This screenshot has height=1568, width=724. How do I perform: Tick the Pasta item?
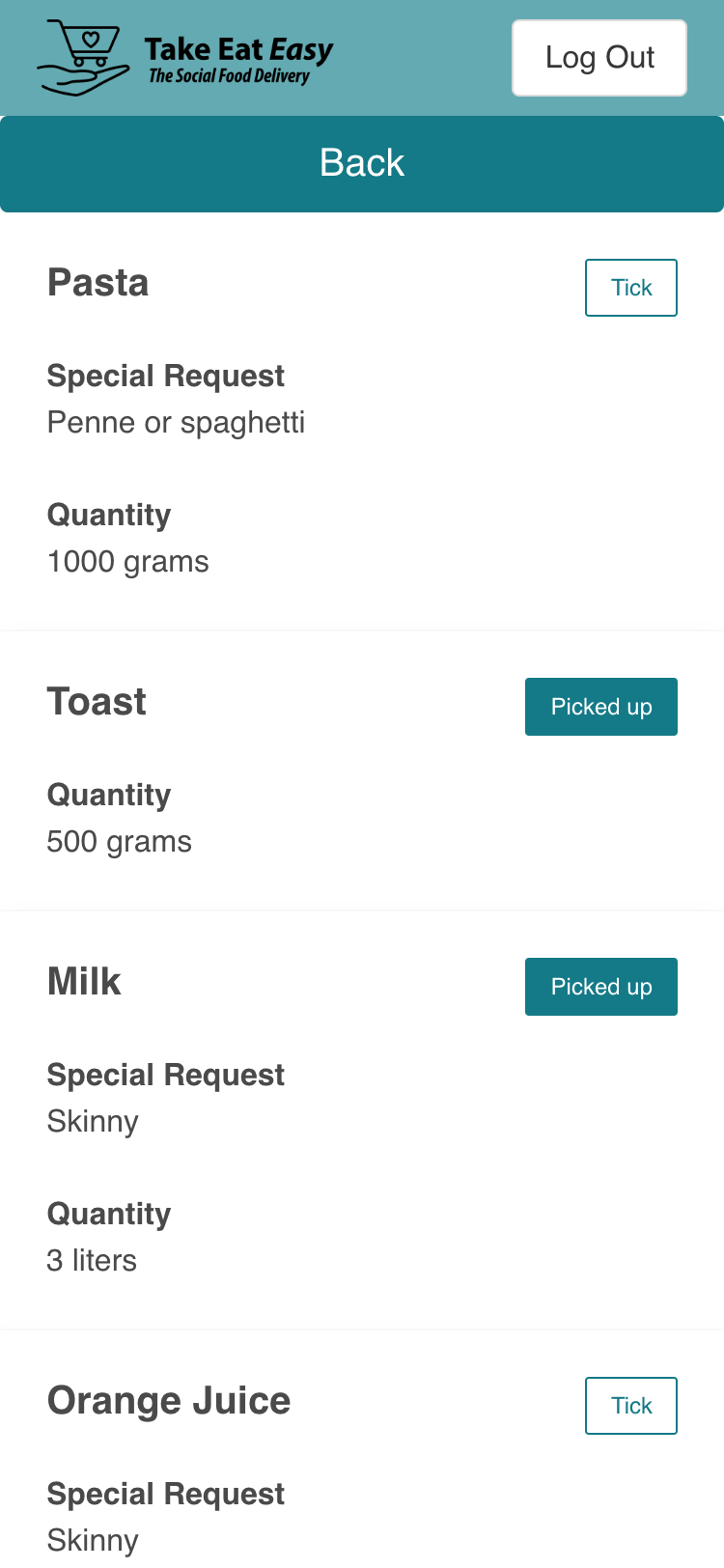pyautogui.click(x=630, y=288)
